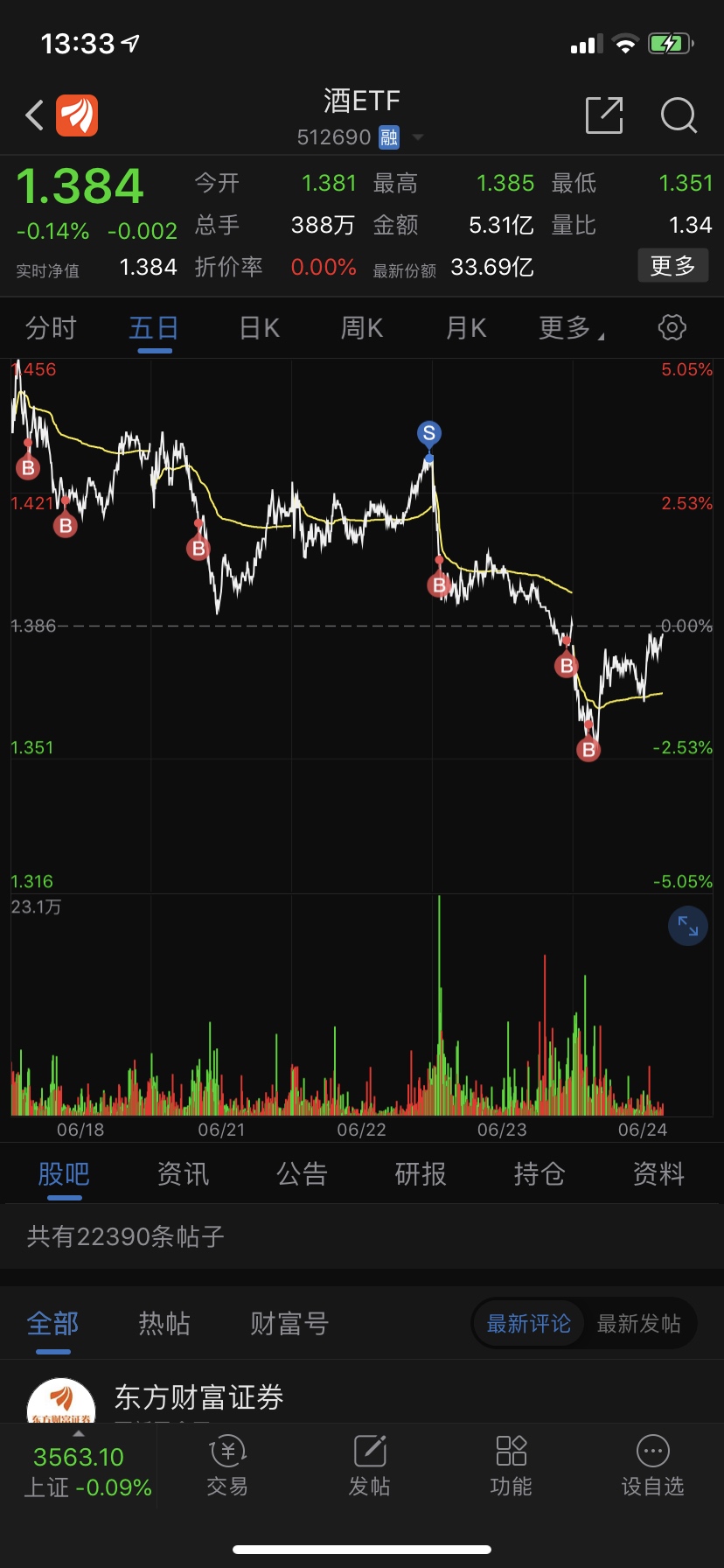The height and width of the screenshot is (1568, 724).
Task: Expand 更多 quote details
Action: coord(672,265)
